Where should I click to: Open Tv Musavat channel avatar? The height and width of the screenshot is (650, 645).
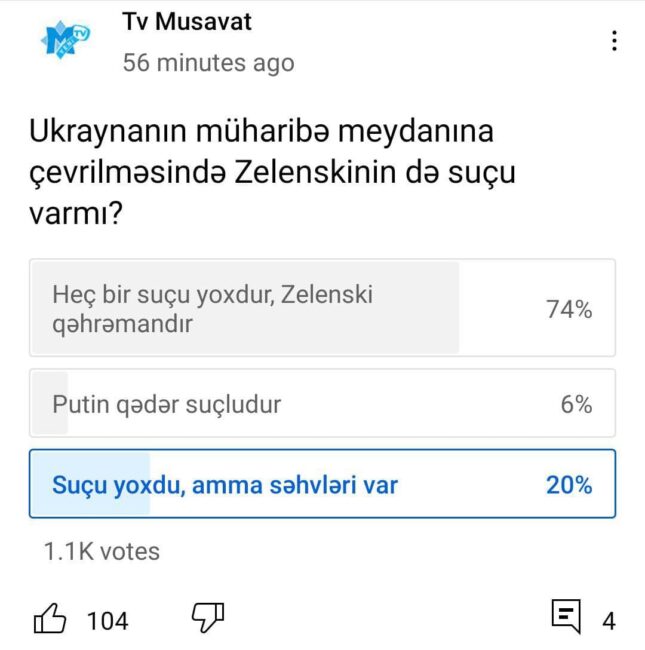pyautogui.click(x=65, y=38)
